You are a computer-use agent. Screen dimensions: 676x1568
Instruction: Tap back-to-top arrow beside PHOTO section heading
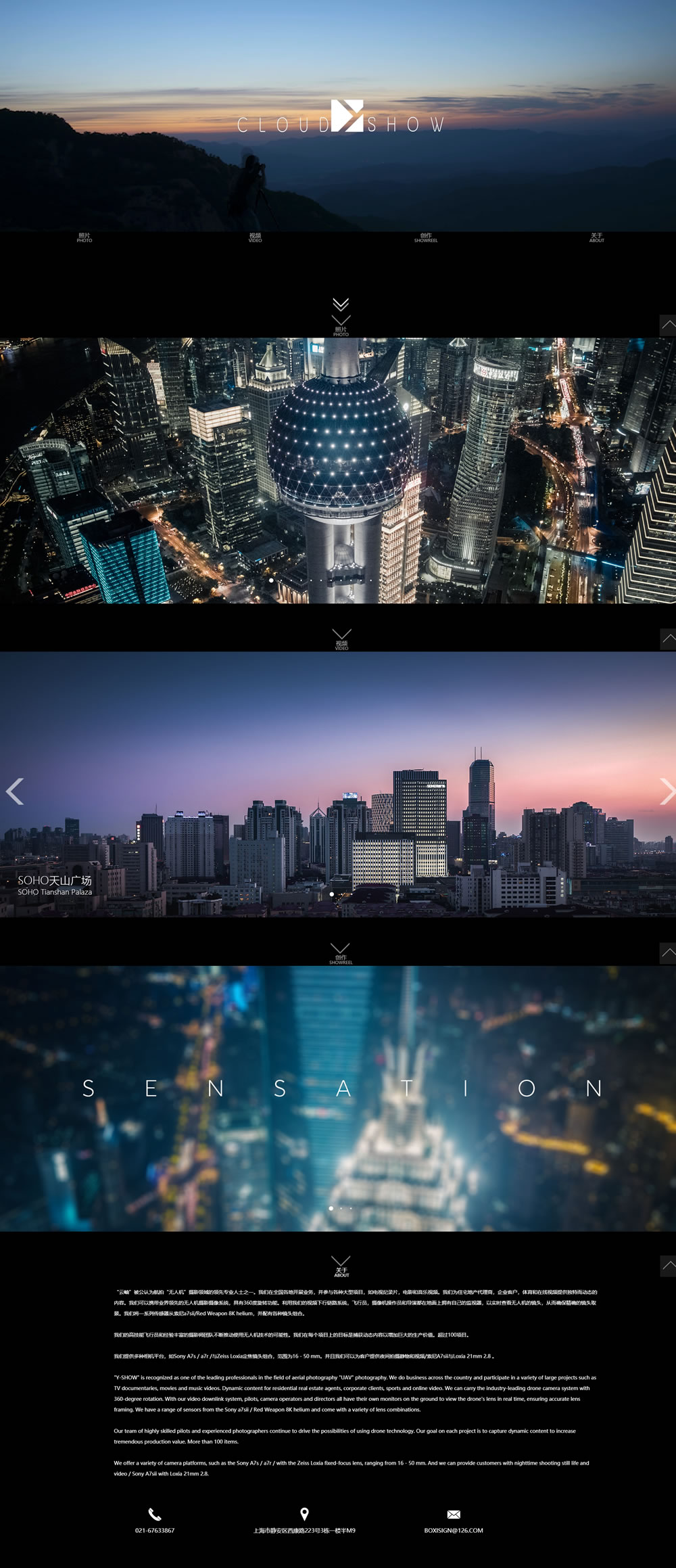[668, 325]
